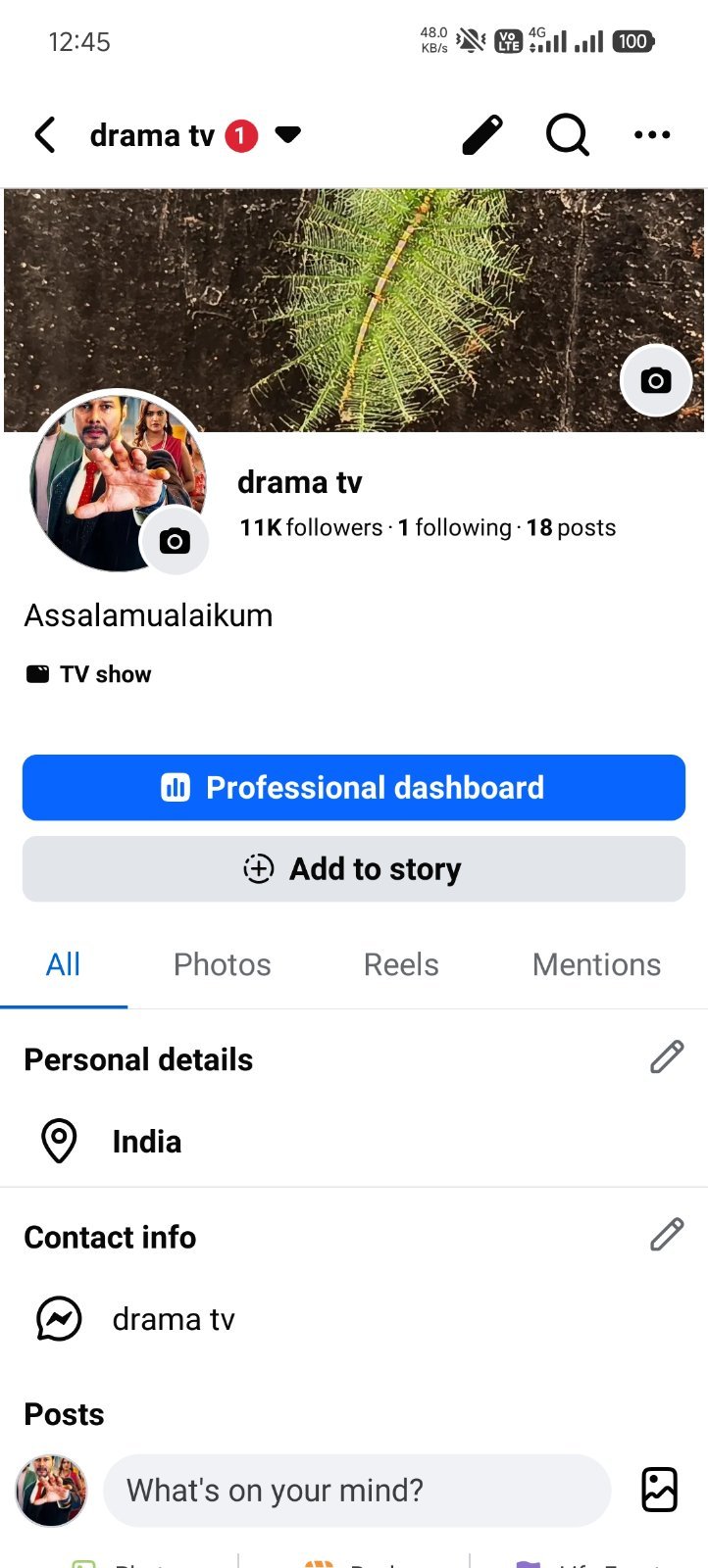Add a photo using the image icon
This screenshot has height=1568, width=708.
(x=659, y=1490)
